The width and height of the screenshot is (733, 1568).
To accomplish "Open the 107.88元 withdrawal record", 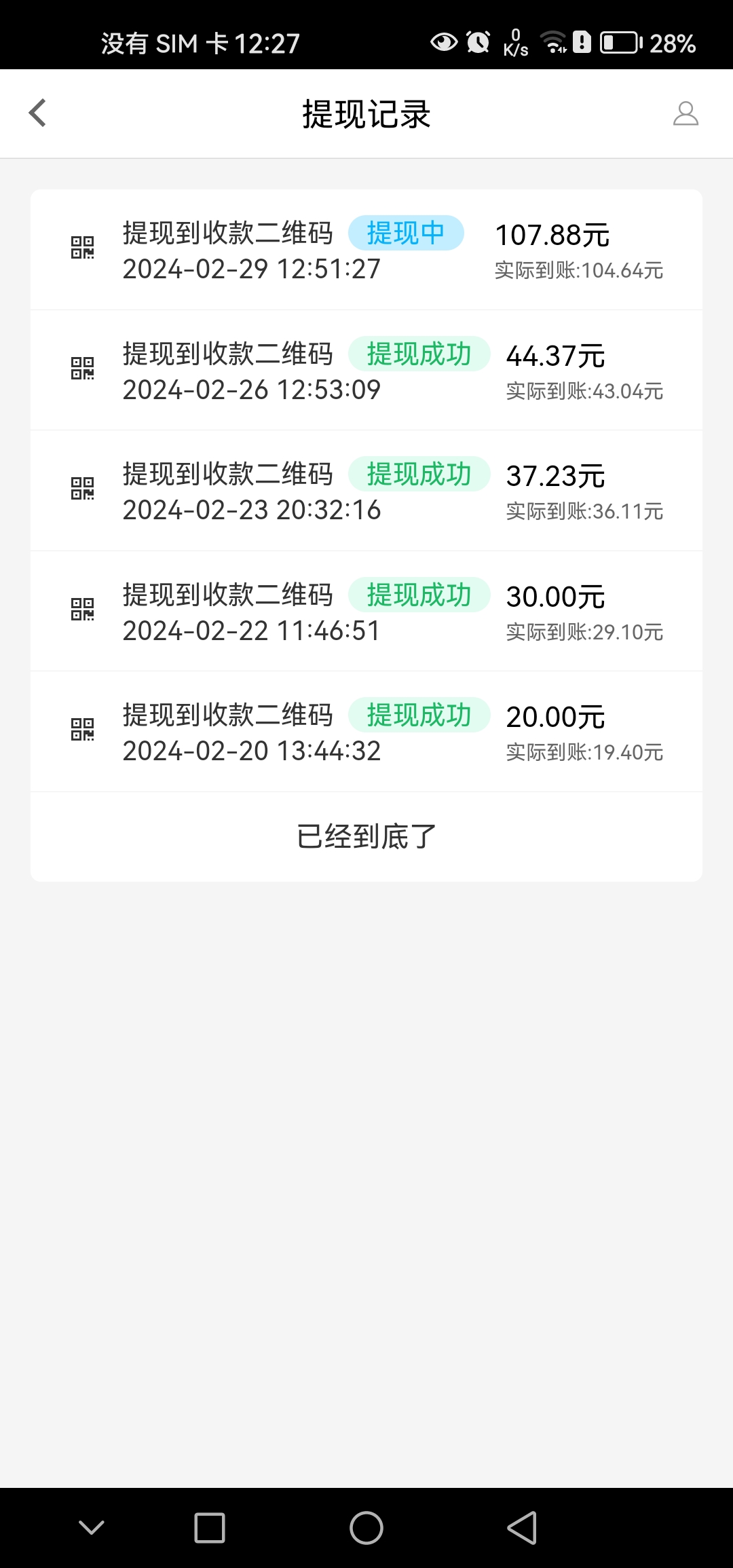I will (x=366, y=250).
